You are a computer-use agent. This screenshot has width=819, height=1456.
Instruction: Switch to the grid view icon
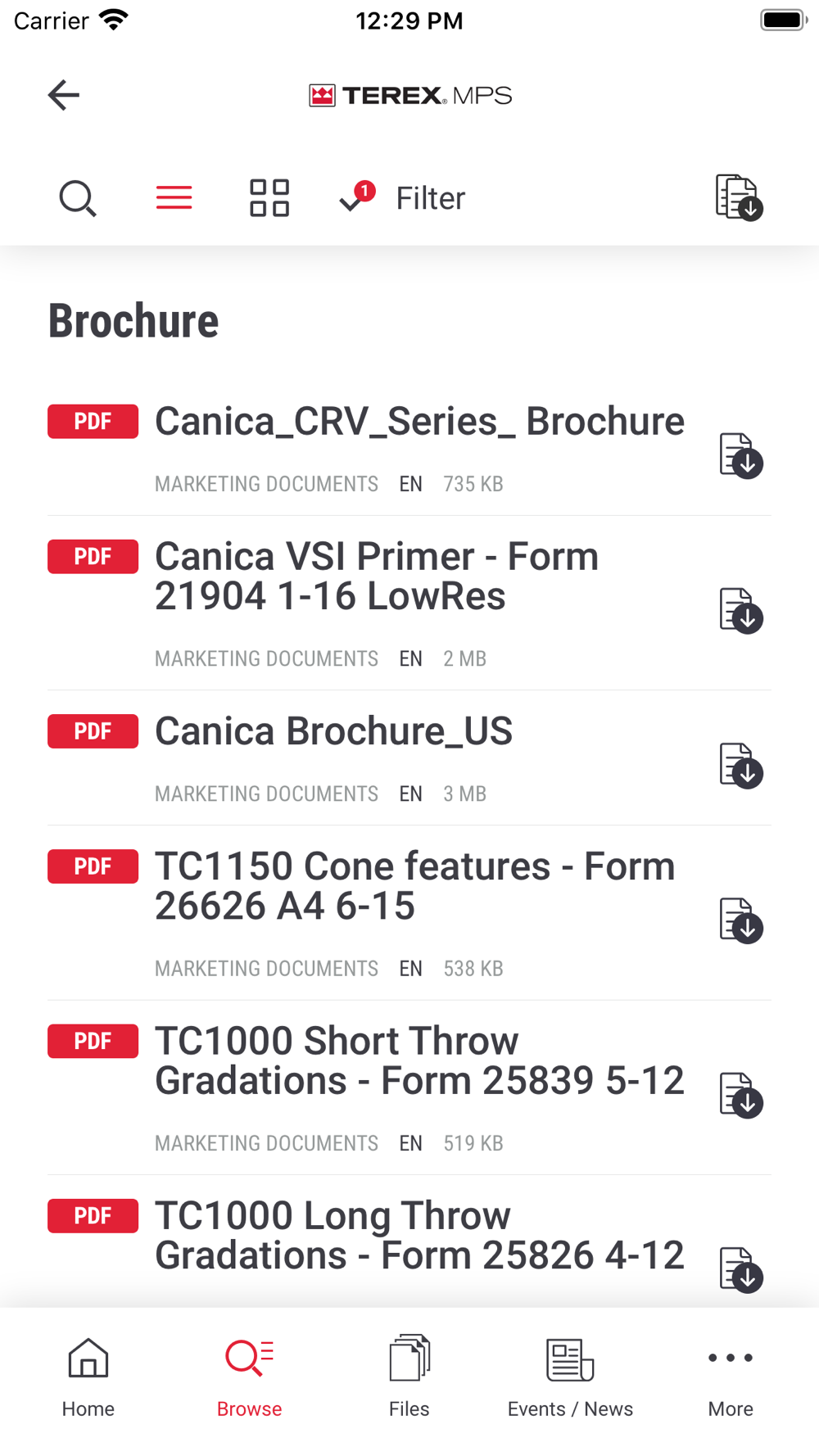coord(269,198)
